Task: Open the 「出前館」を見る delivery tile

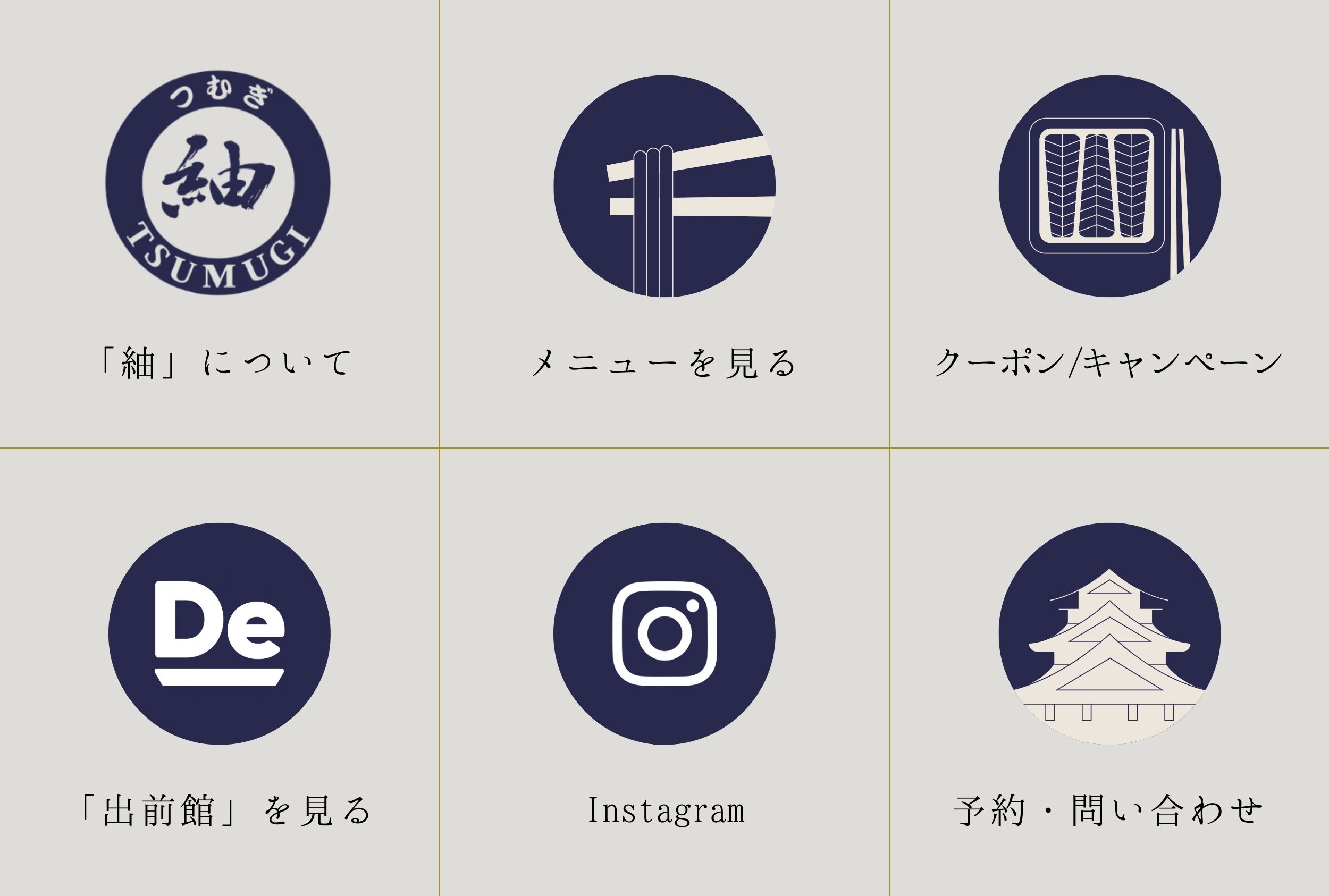Action: (219, 671)
